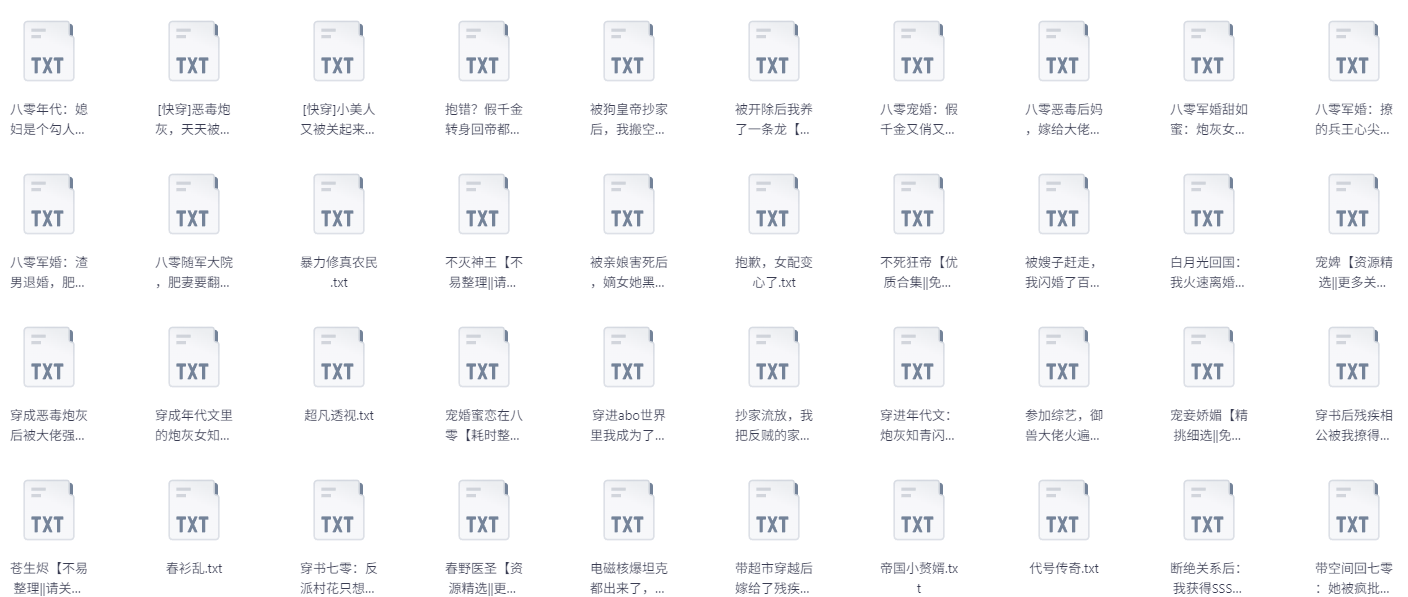Open the 参加综艺，御兽大佬 file
The width and height of the screenshot is (1408, 597).
pyautogui.click(x=1063, y=357)
